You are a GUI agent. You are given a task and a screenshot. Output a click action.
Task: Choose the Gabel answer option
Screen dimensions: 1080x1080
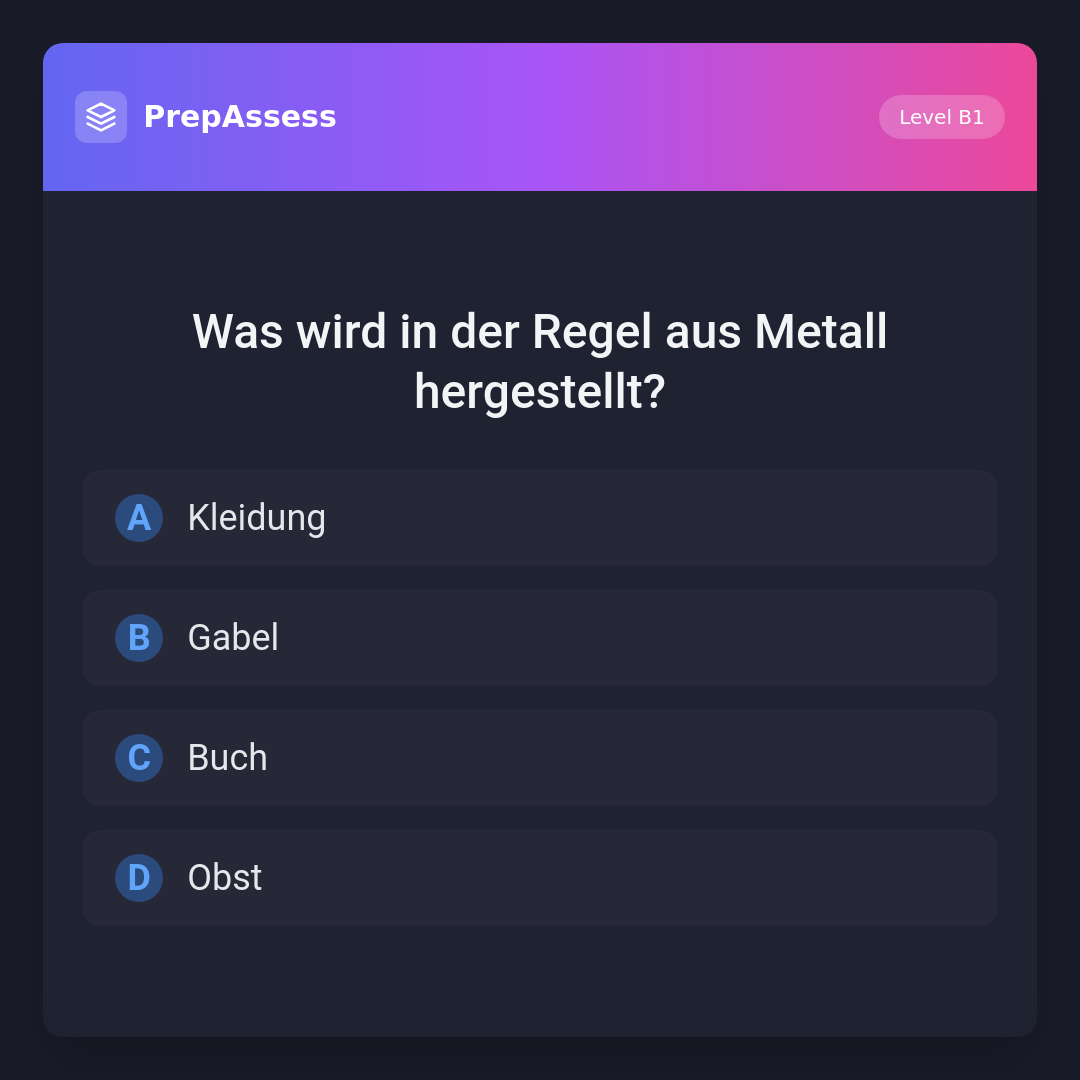coord(540,638)
